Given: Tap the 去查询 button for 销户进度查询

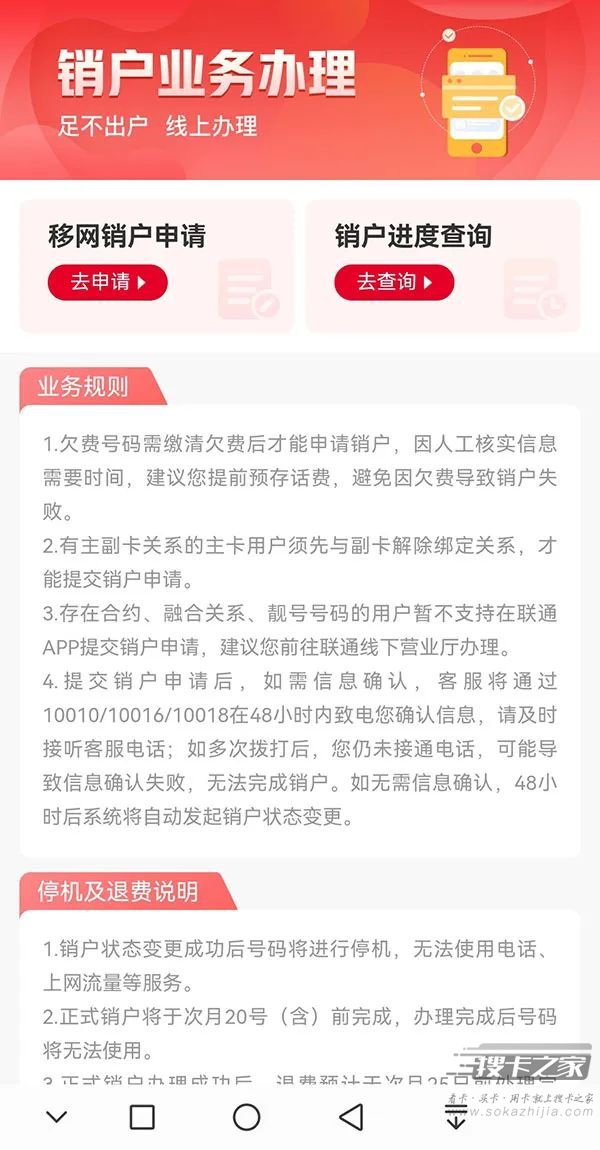Looking at the screenshot, I should point(394,282).
